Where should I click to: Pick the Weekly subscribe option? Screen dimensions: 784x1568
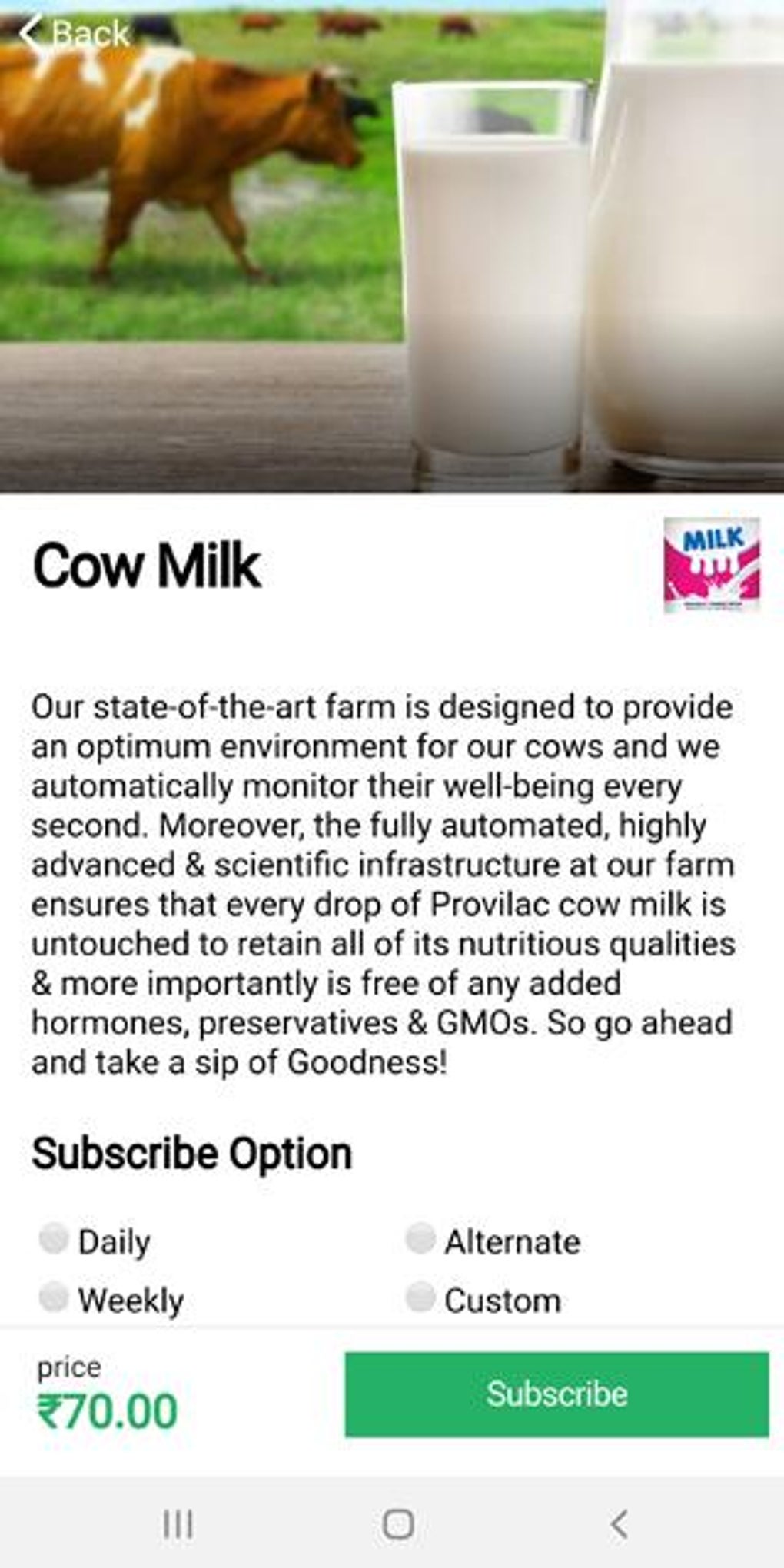point(55,1297)
